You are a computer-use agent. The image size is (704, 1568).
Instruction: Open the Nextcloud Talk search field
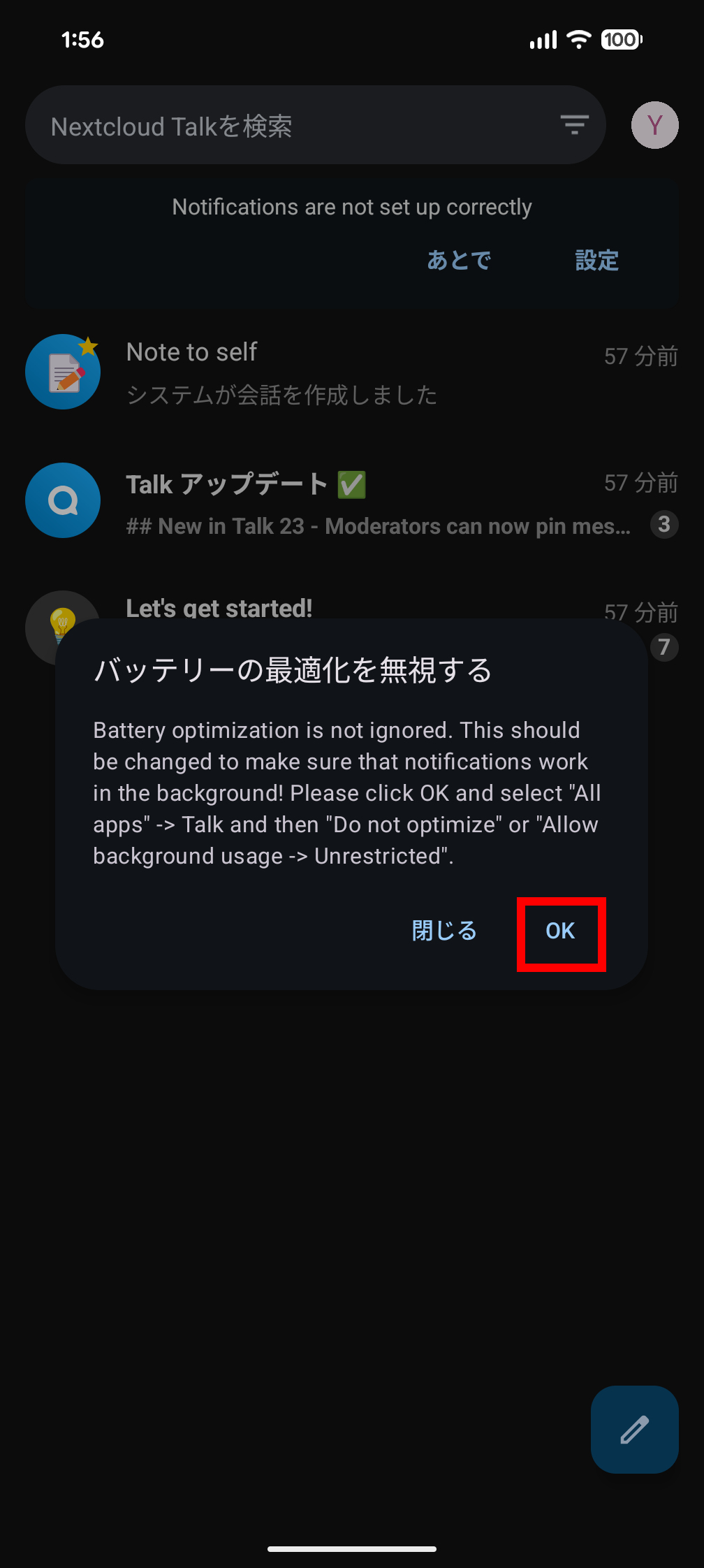coord(279,126)
